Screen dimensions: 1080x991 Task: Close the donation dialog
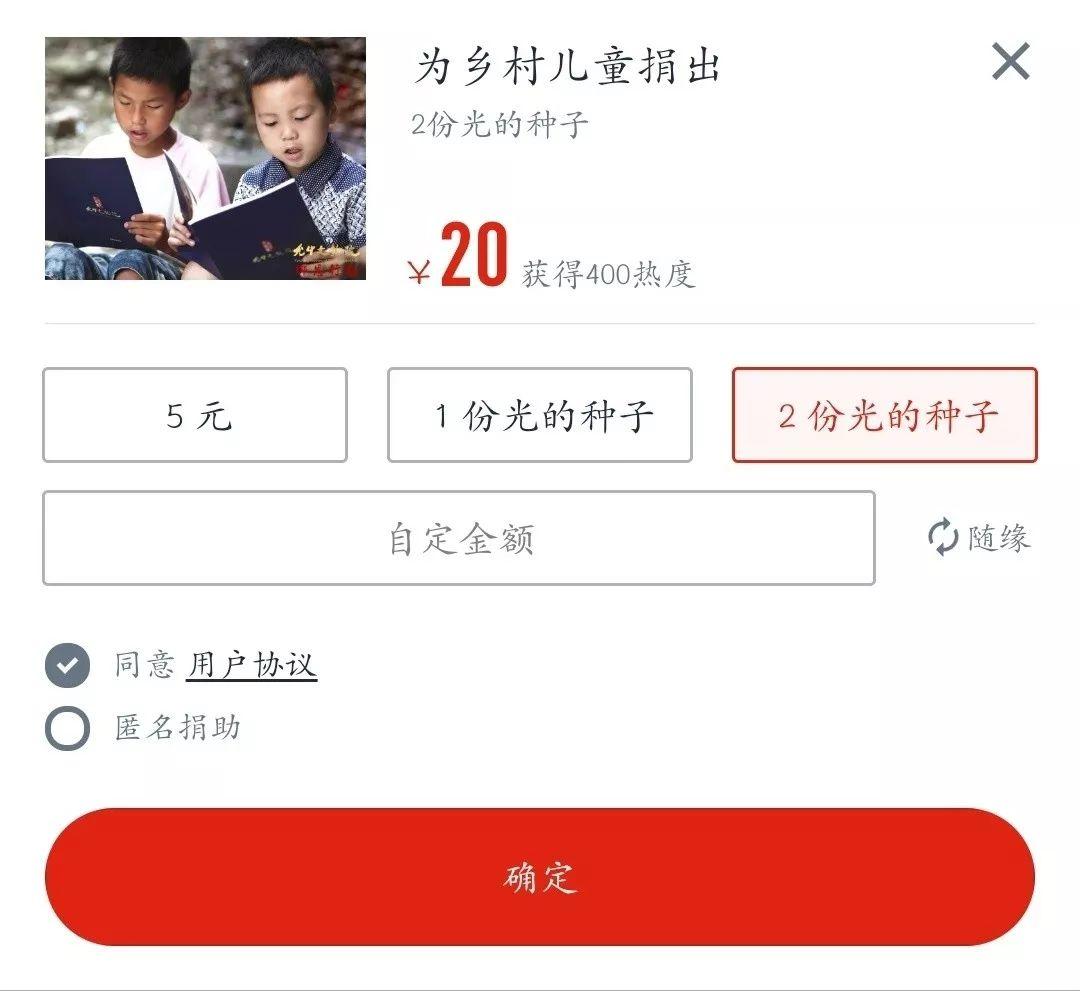coord(1010,62)
